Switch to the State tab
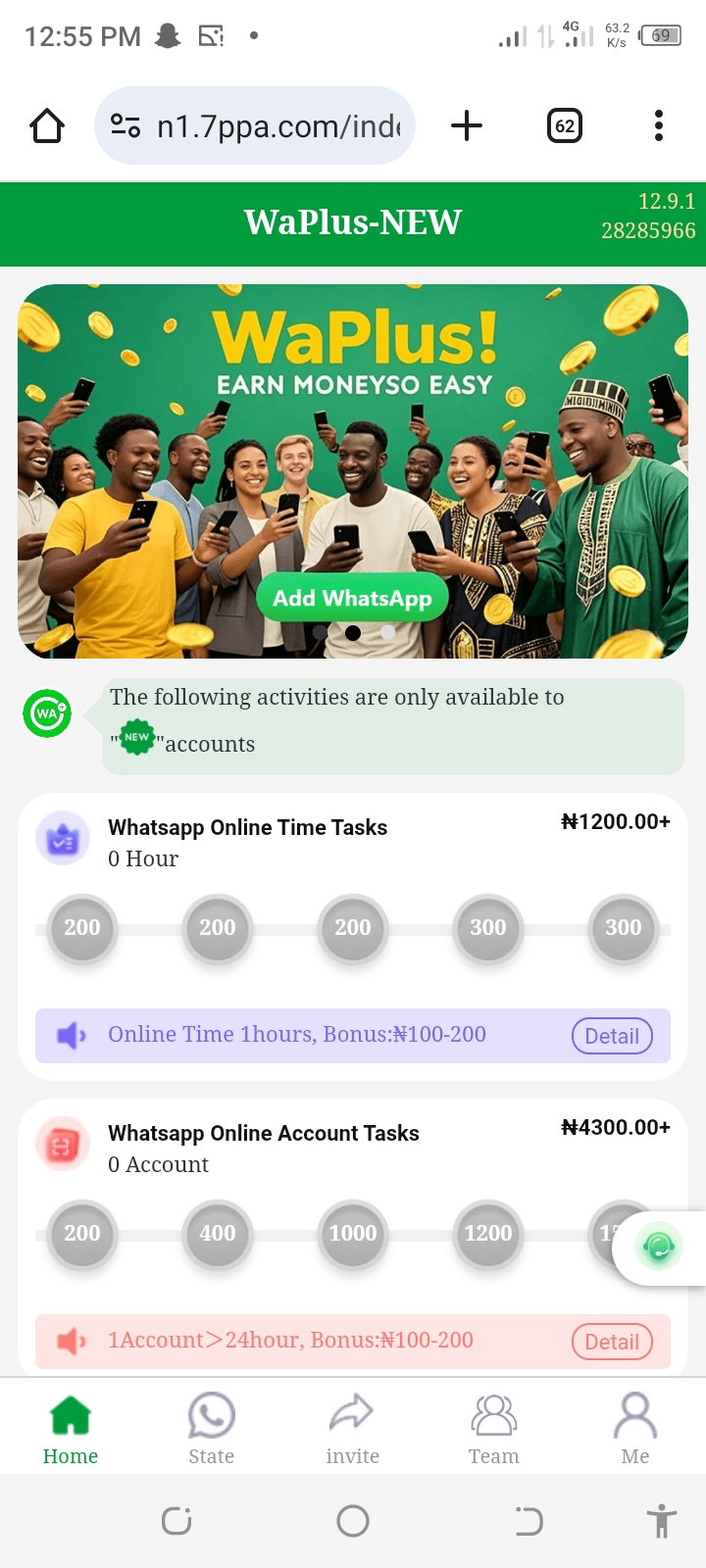The width and height of the screenshot is (706, 1568). pyautogui.click(x=212, y=1429)
